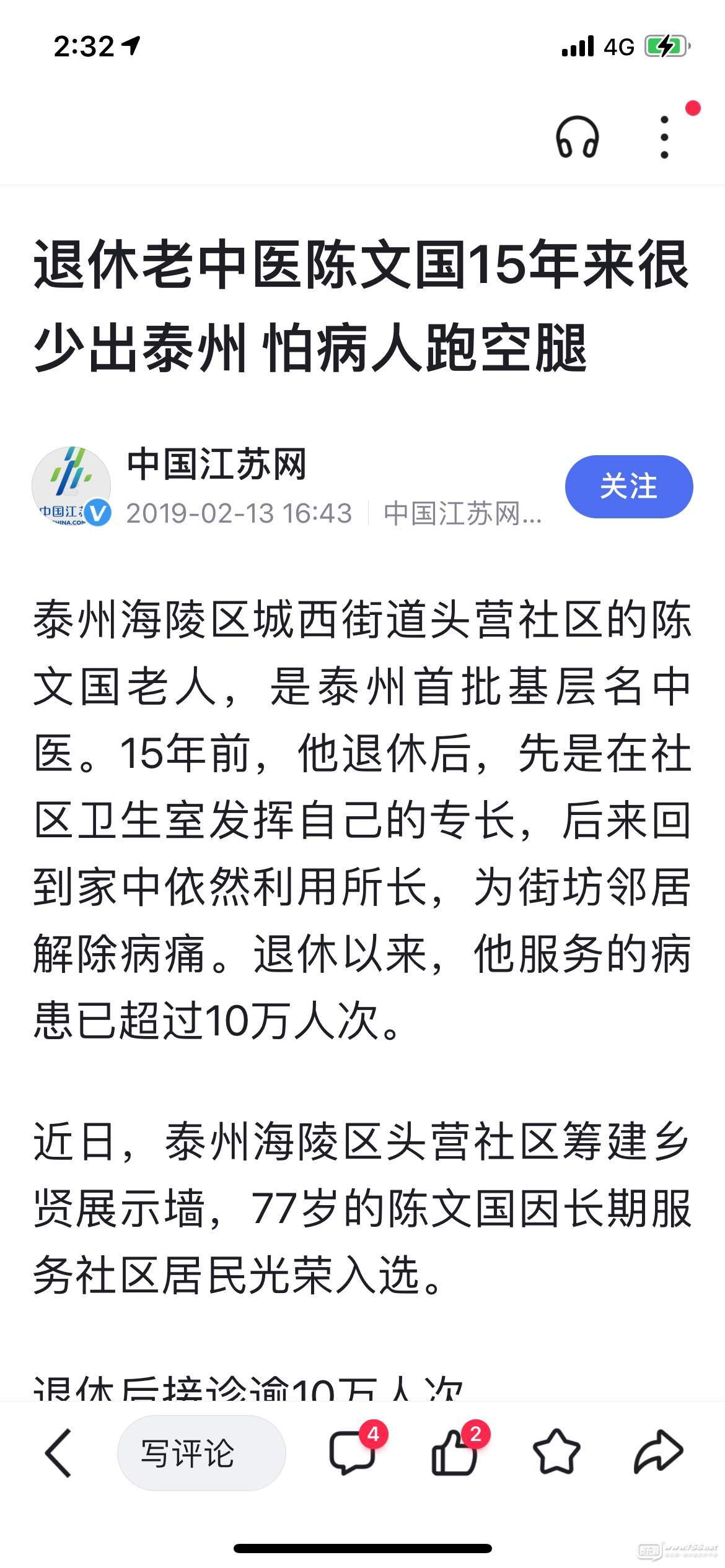Open the three-dot overflow menu
Viewport: 725px width, 1568px height.
665,137
